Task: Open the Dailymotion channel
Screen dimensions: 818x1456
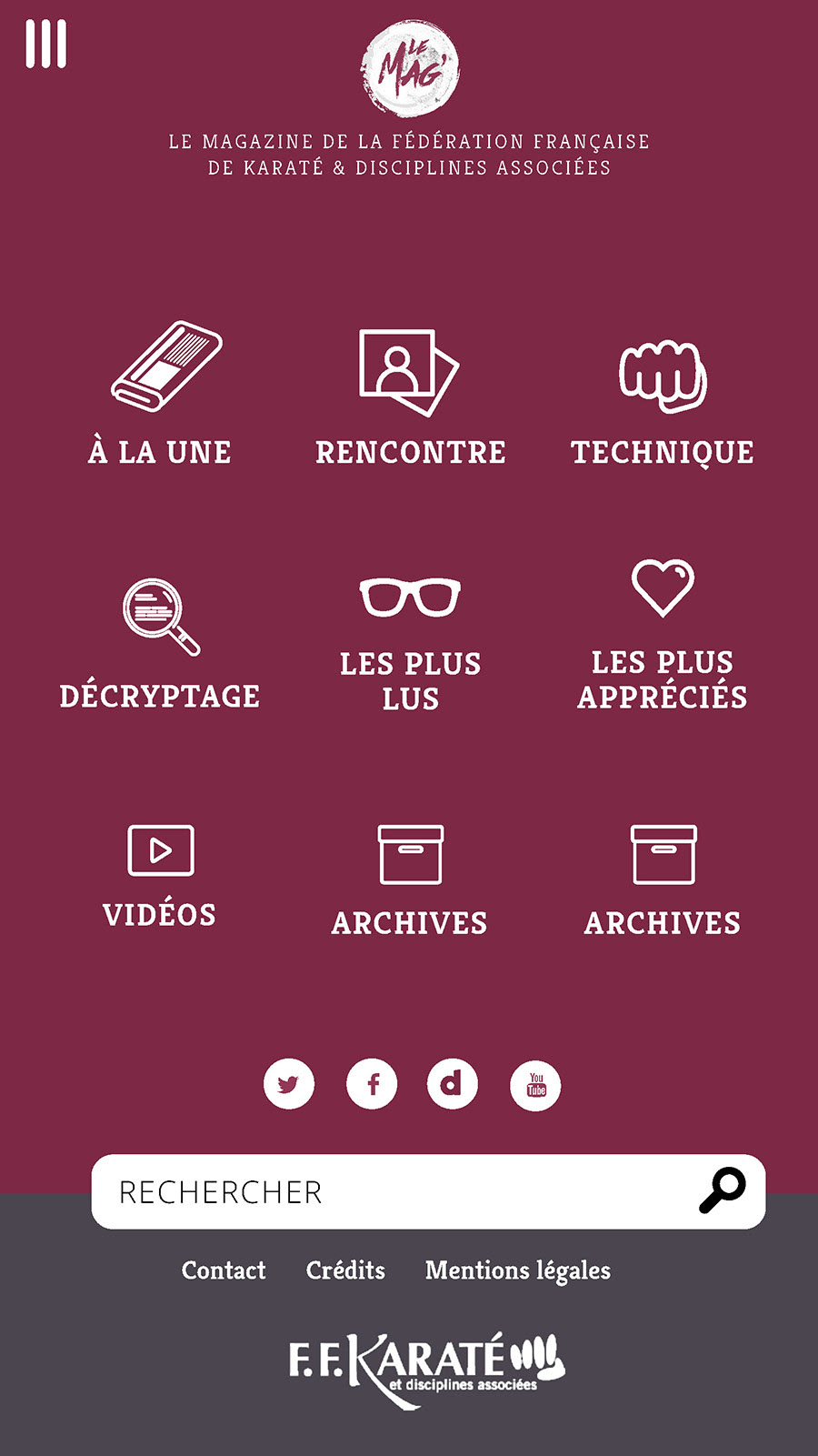Action: tap(453, 1084)
